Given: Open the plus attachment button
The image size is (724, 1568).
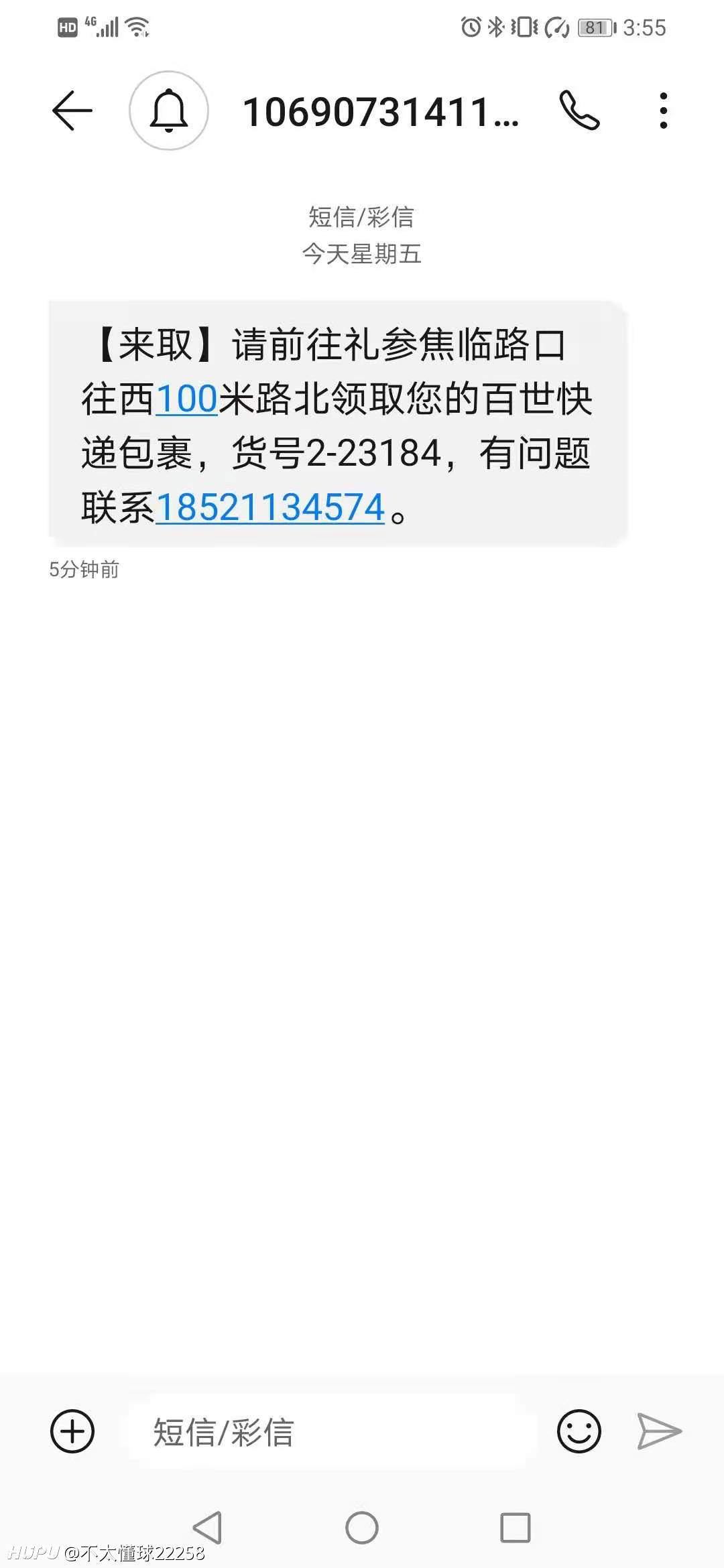Looking at the screenshot, I should 72,1431.
